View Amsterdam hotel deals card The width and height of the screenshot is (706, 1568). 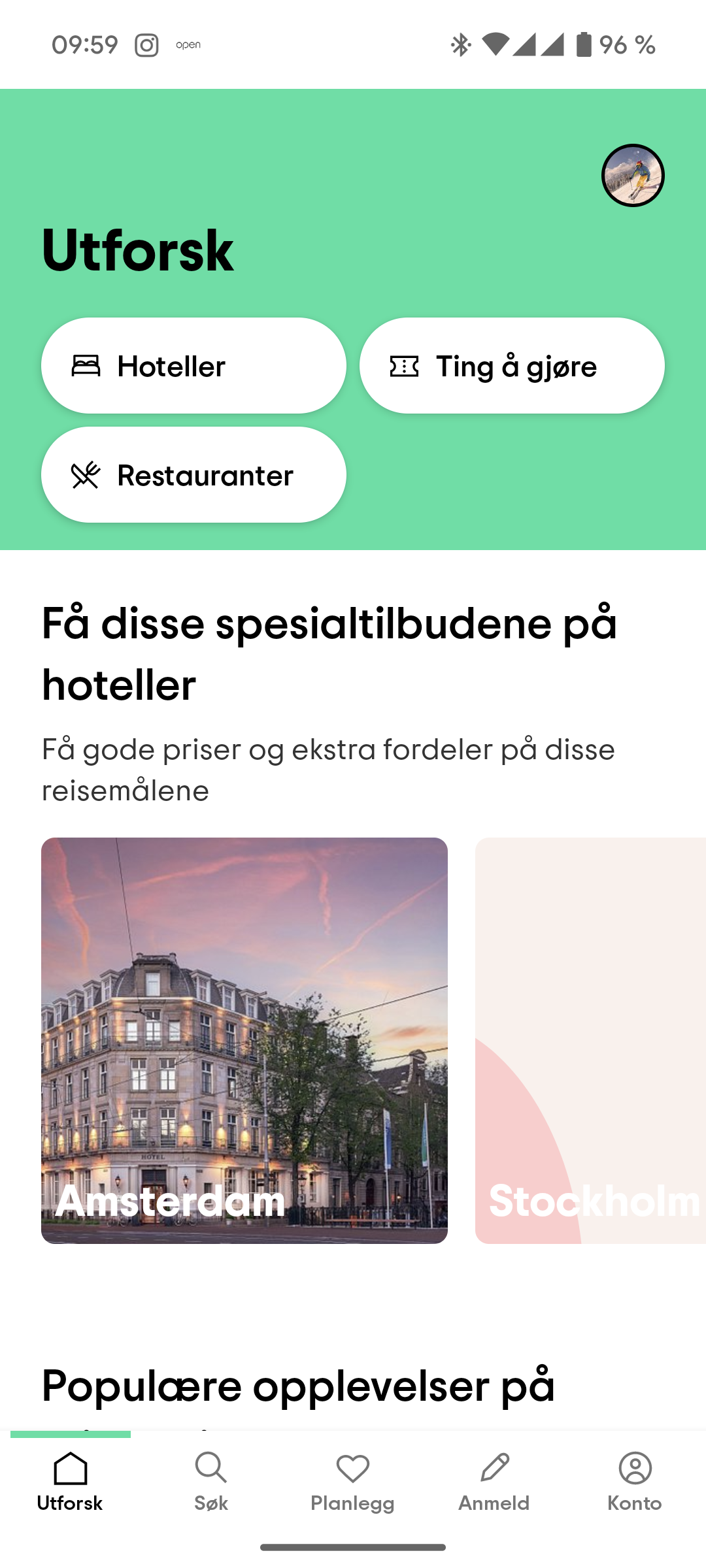tap(244, 1040)
